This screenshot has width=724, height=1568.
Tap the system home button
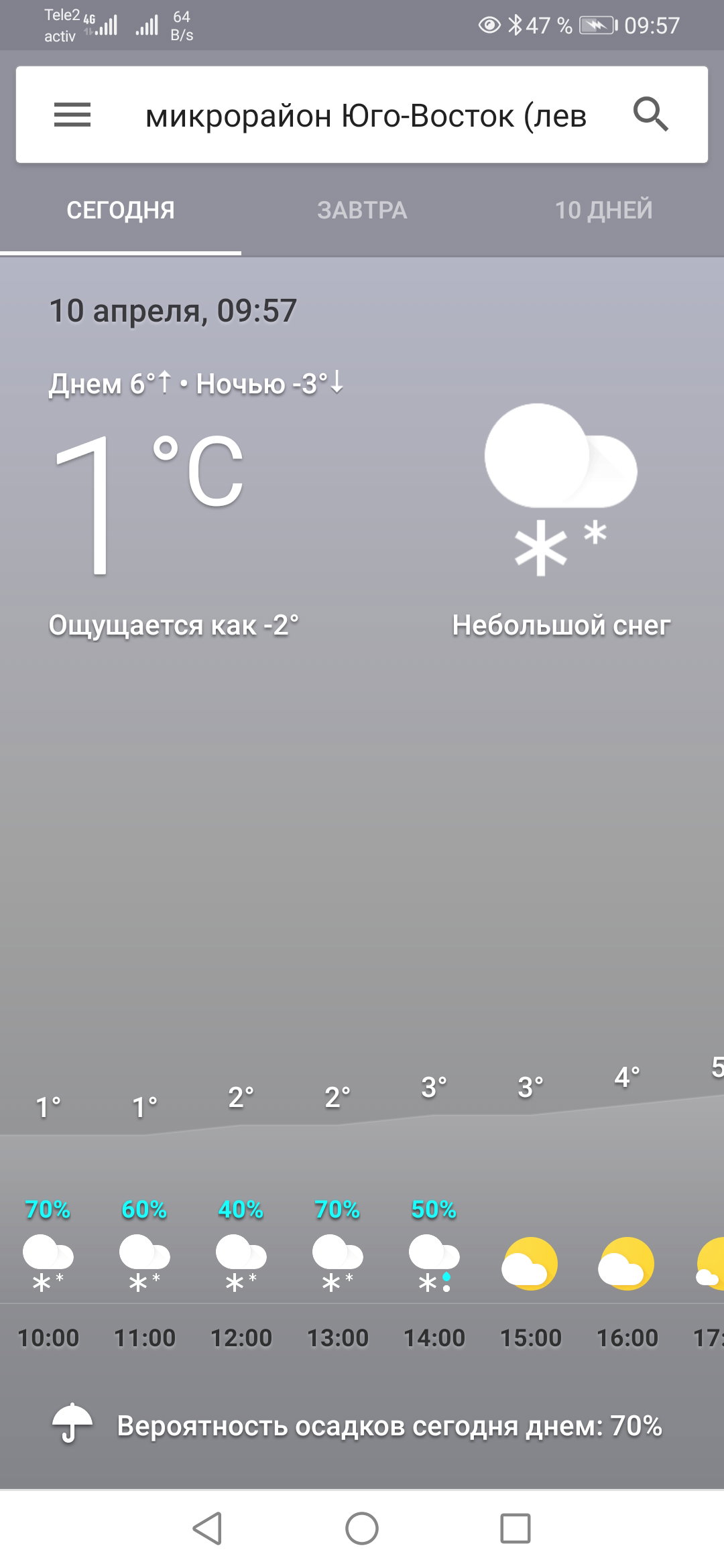pos(362,1528)
